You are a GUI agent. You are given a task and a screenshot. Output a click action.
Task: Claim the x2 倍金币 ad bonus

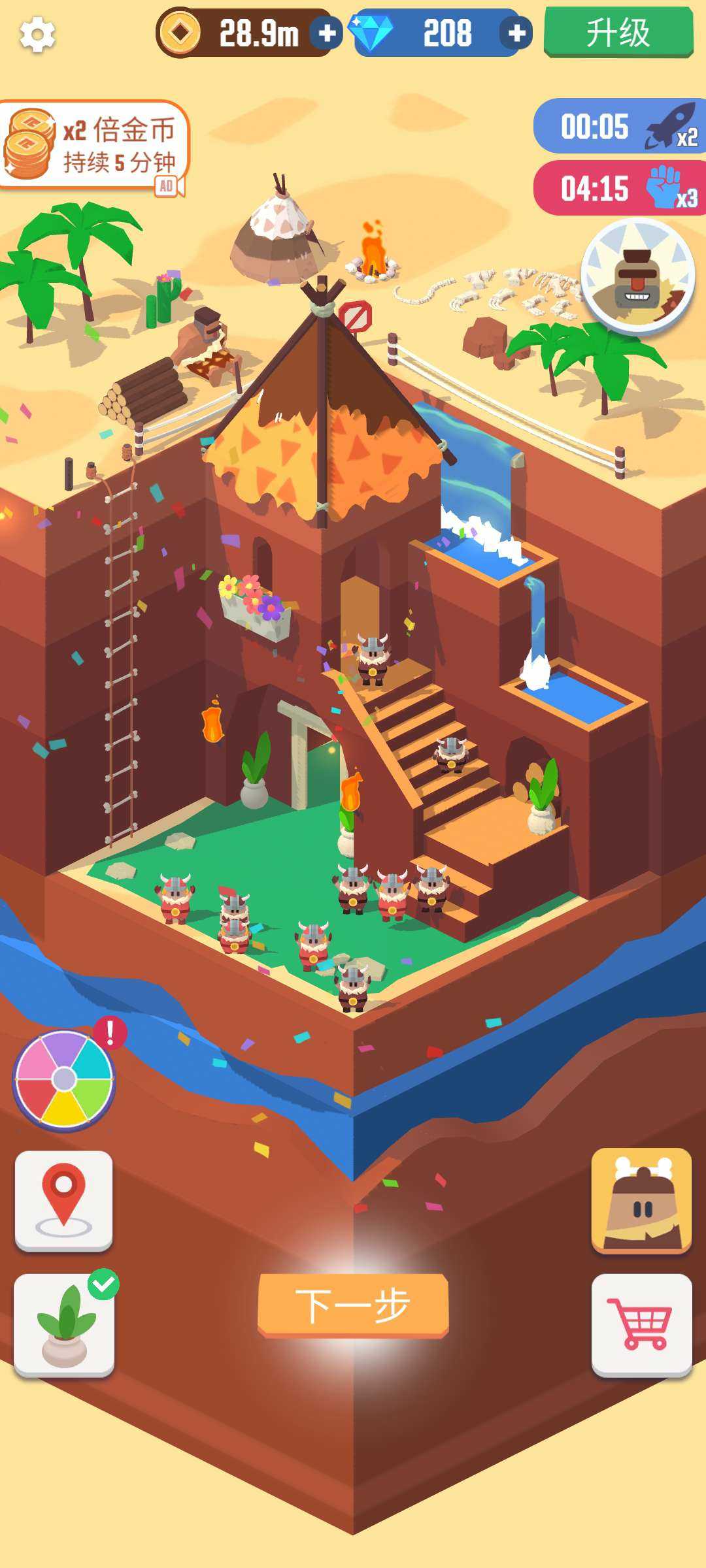click(93, 145)
